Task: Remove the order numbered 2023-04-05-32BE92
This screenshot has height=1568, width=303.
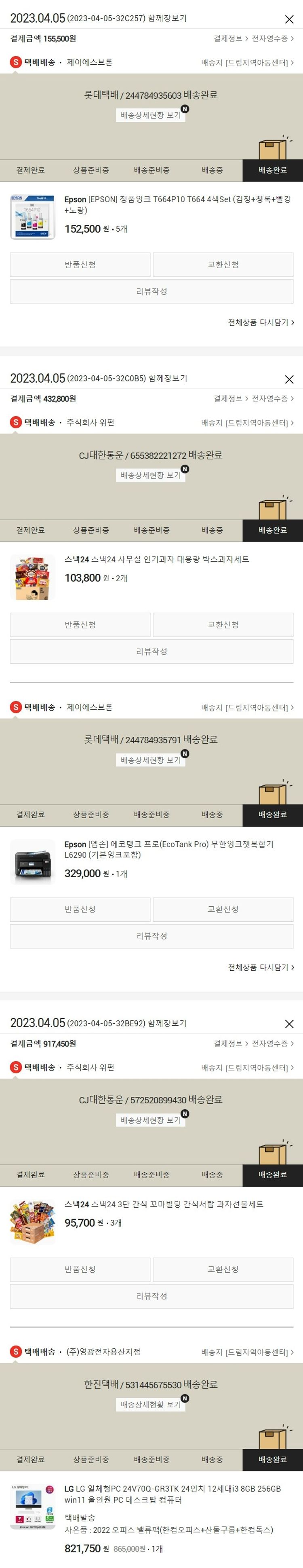Action: [x=289, y=1024]
